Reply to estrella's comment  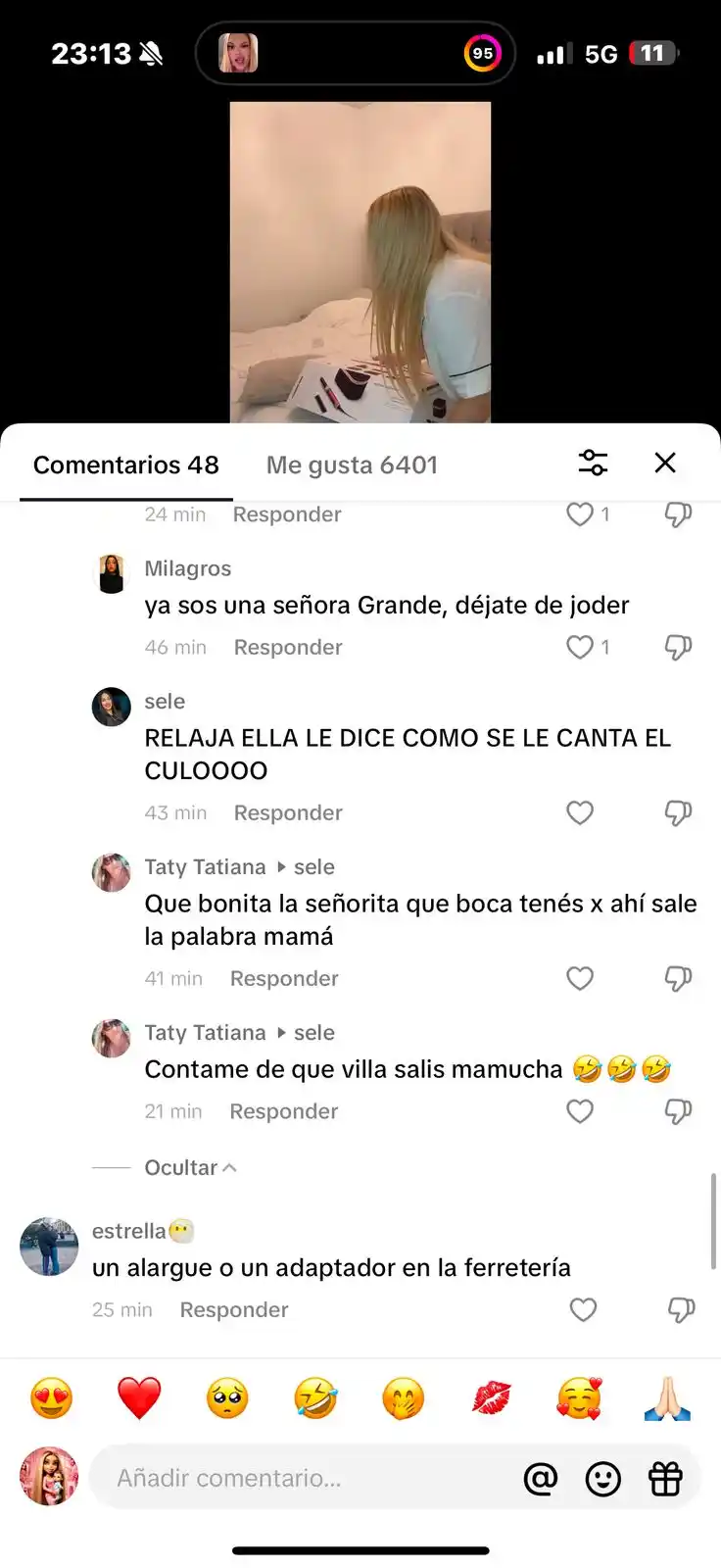[234, 1310]
